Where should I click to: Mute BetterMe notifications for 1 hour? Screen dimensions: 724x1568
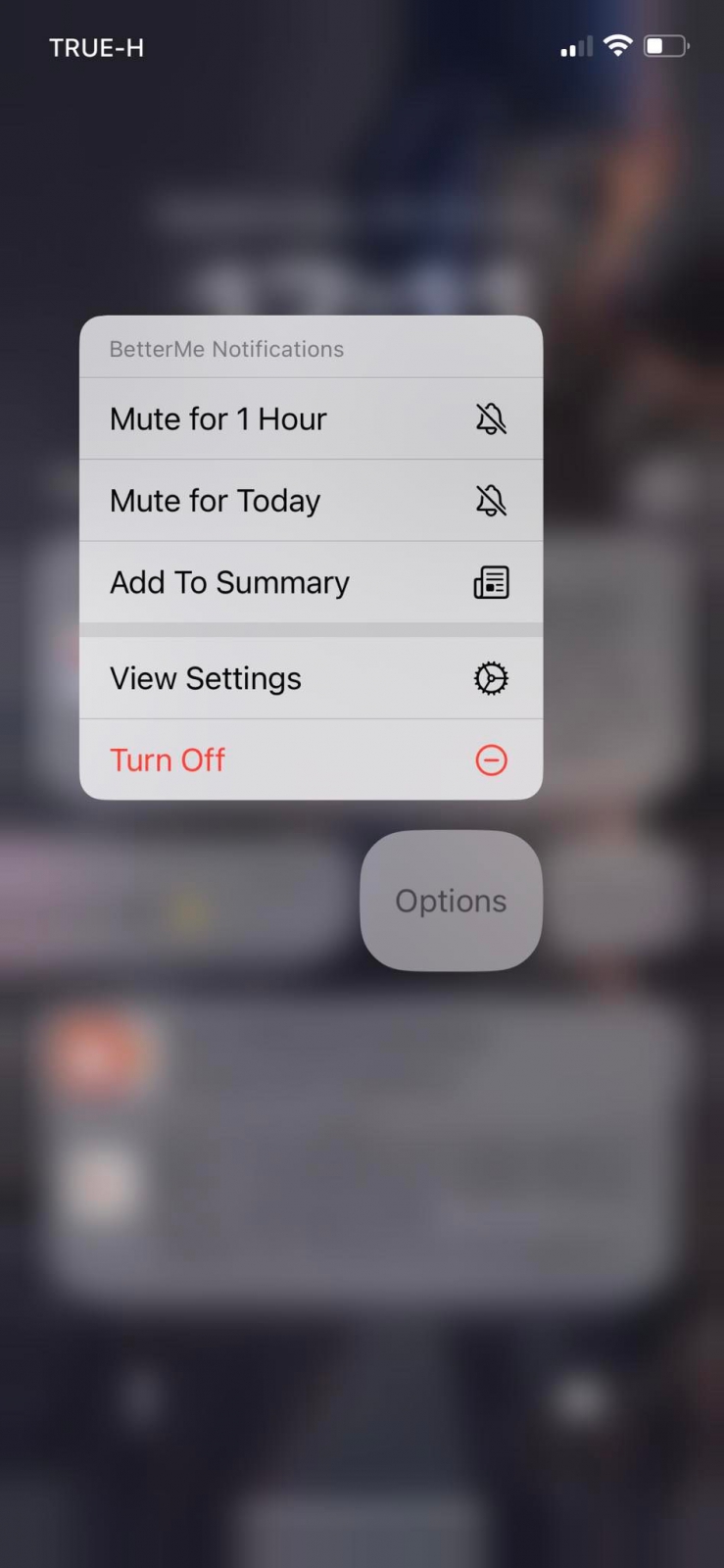point(310,419)
